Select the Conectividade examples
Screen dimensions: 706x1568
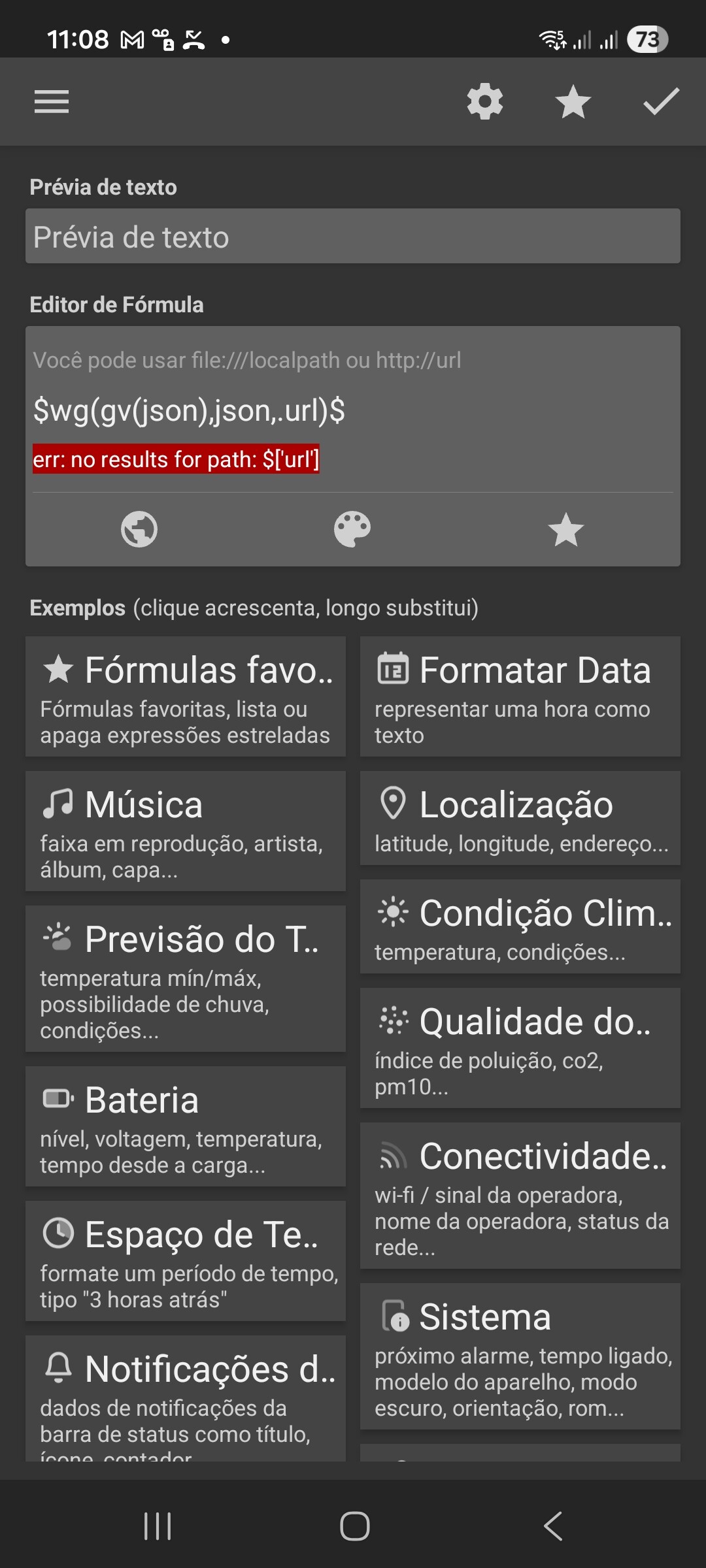(x=520, y=1196)
